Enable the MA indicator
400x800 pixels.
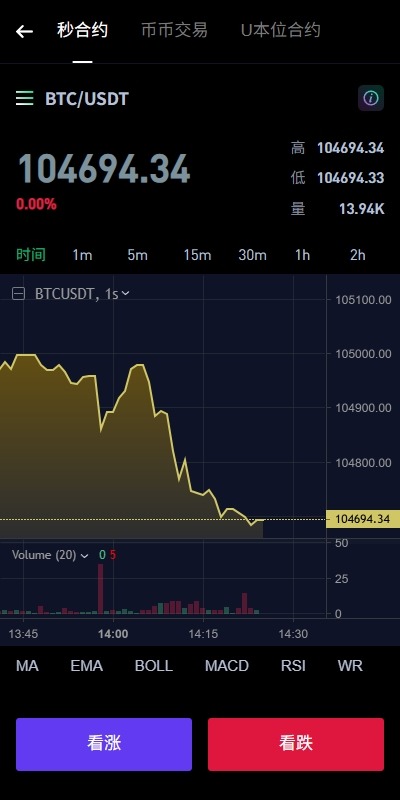(x=27, y=666)
